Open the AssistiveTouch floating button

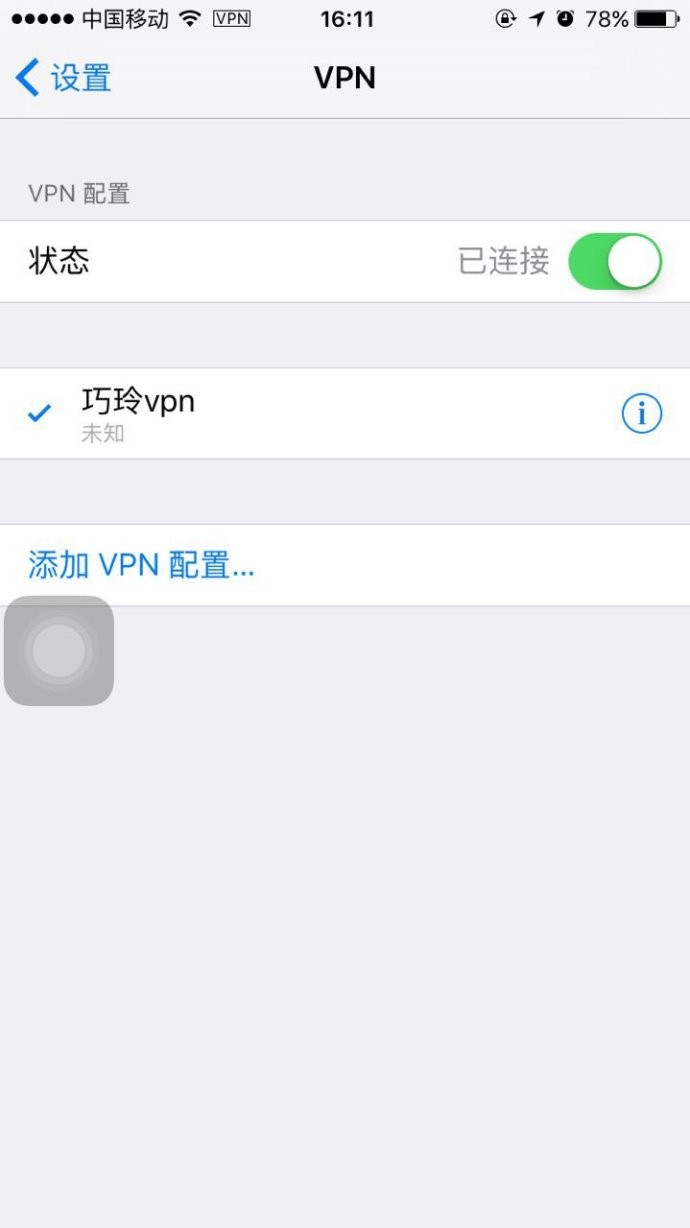(59, 651)
